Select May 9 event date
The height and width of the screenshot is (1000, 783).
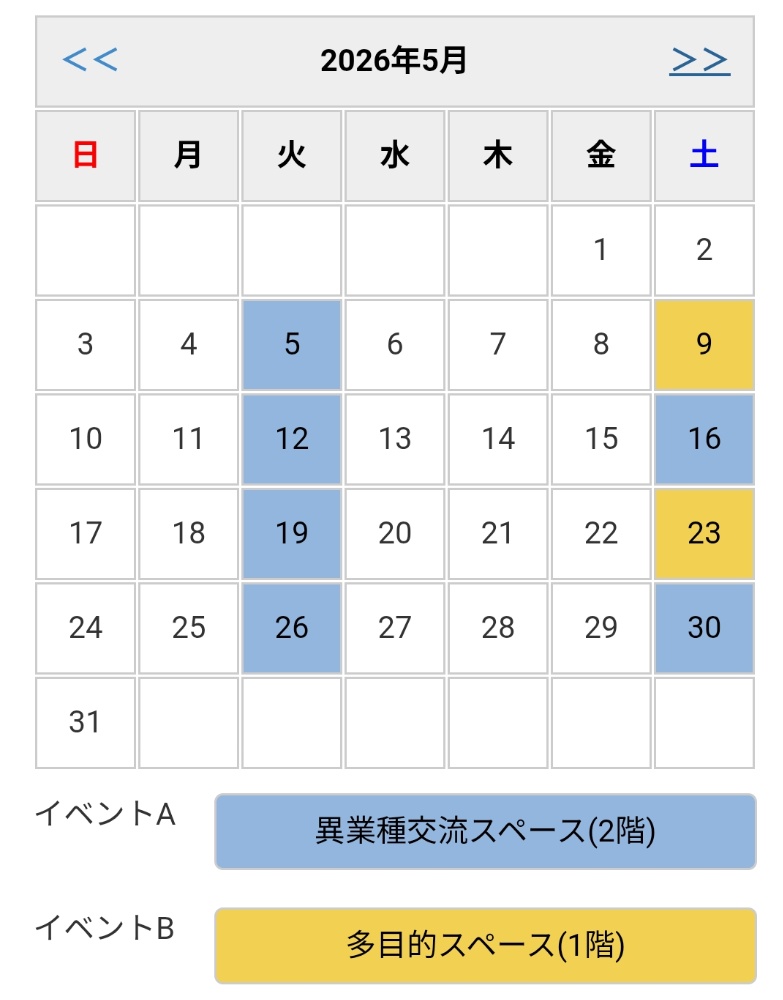pos(704,345)
